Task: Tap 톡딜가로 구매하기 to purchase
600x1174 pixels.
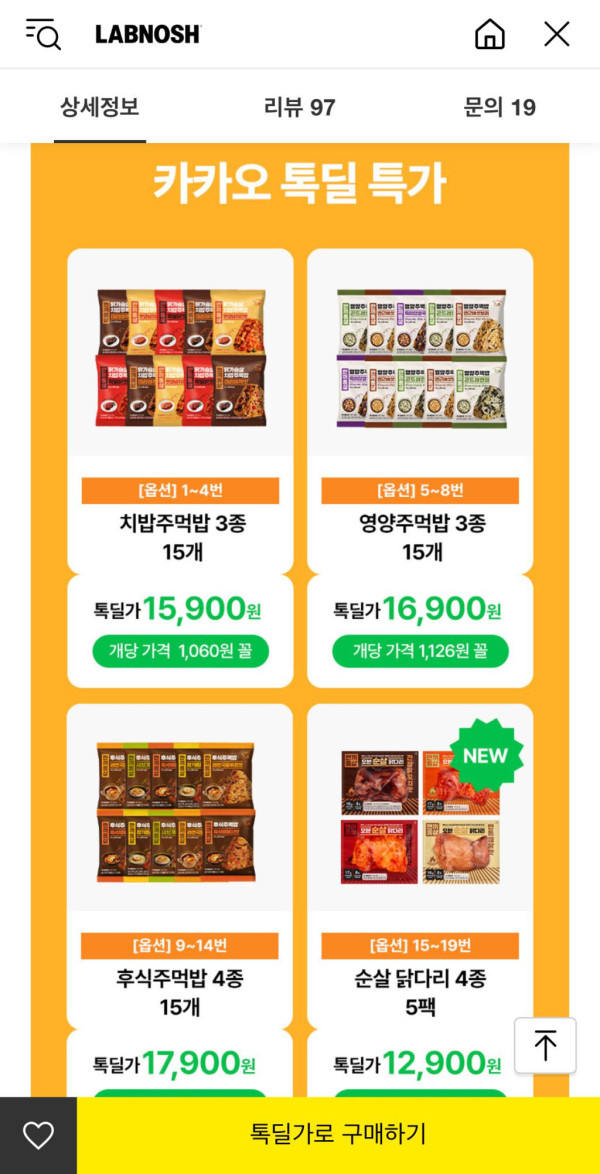Action: coord(338,1135)
